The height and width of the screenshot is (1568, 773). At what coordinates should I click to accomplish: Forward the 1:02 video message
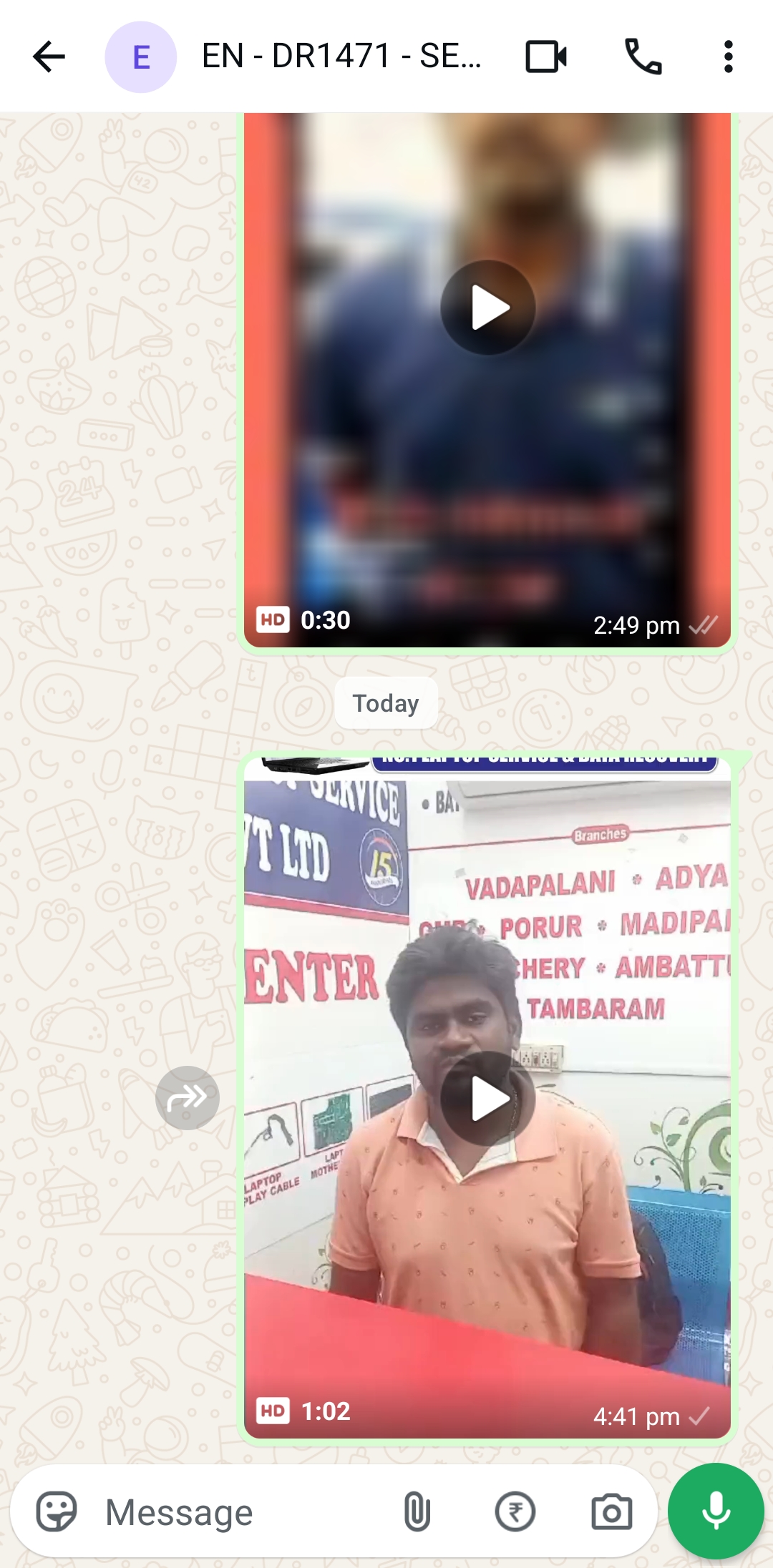[188, 1097]
